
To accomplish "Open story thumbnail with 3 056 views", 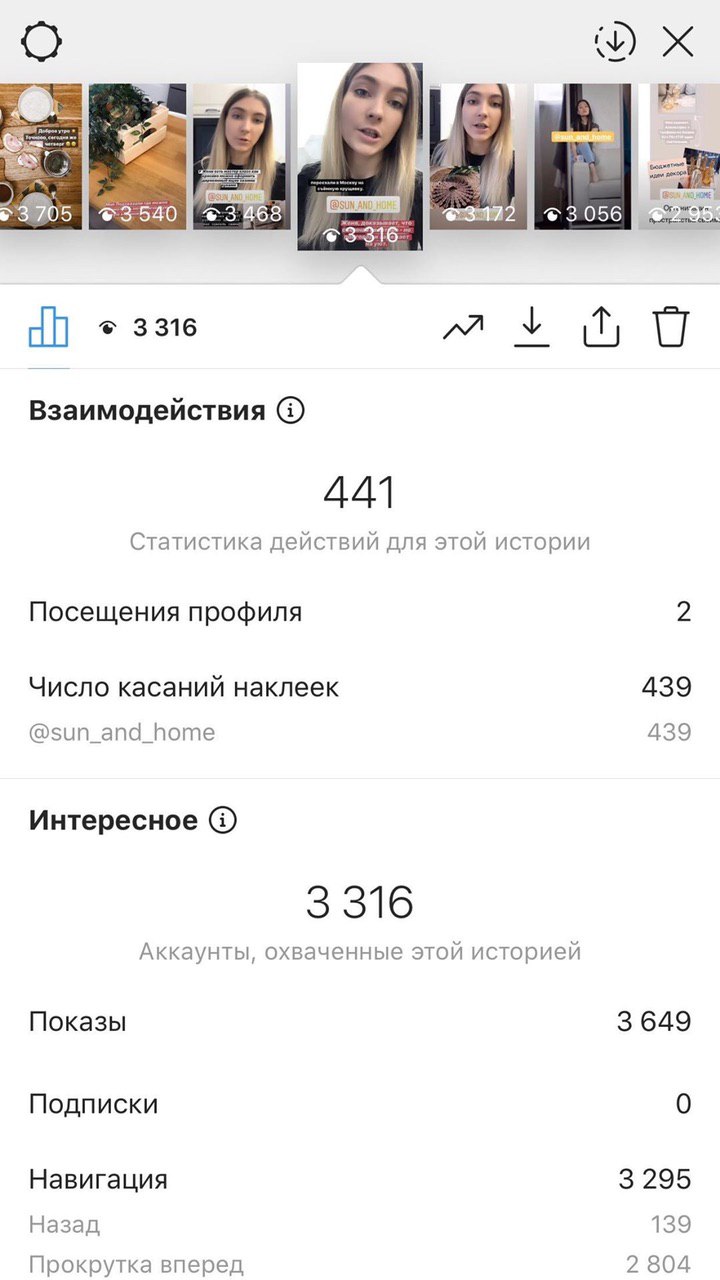I will [x=582, y=156].
